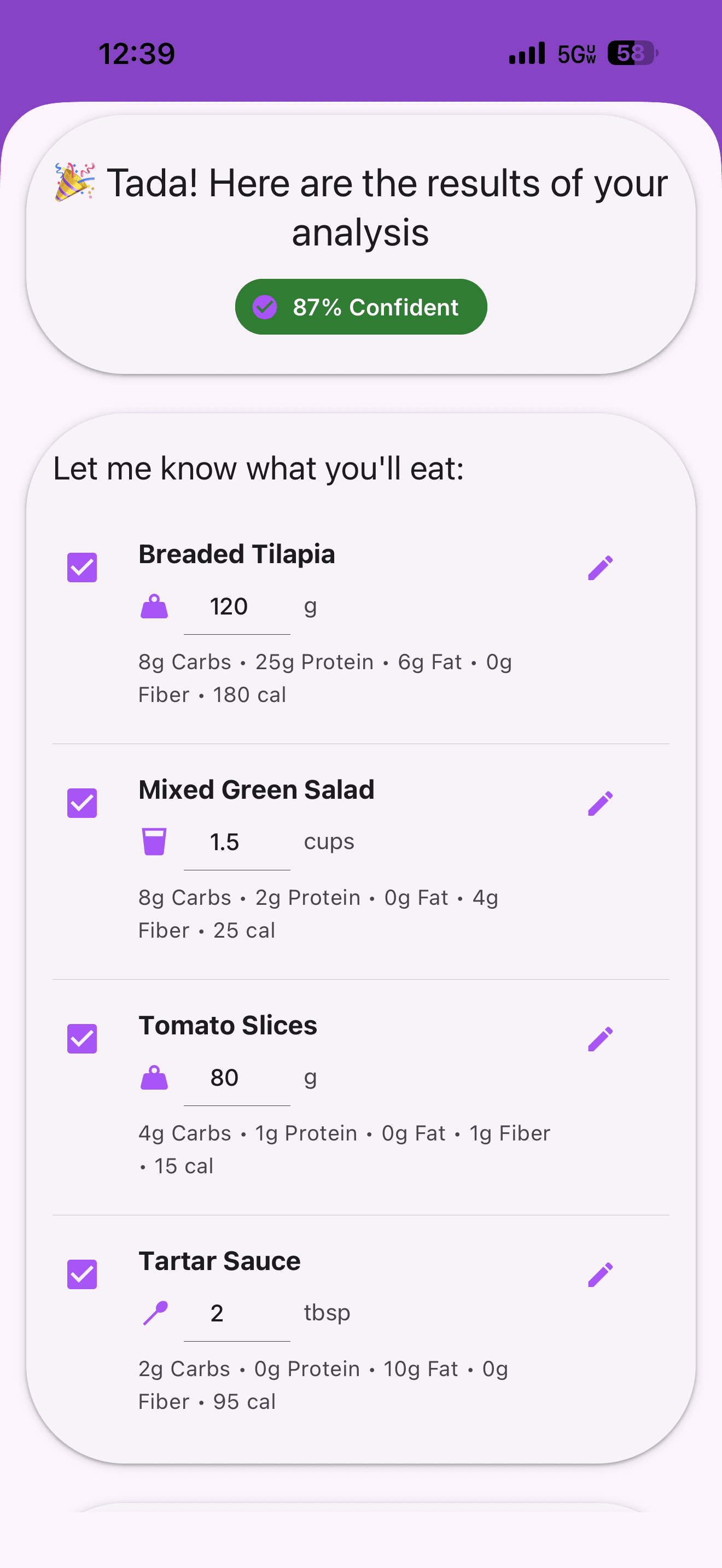This screenshot has height=1568, width=722.
Task: Tap the 87% Confident badge
Action: [x=360, y=307]
